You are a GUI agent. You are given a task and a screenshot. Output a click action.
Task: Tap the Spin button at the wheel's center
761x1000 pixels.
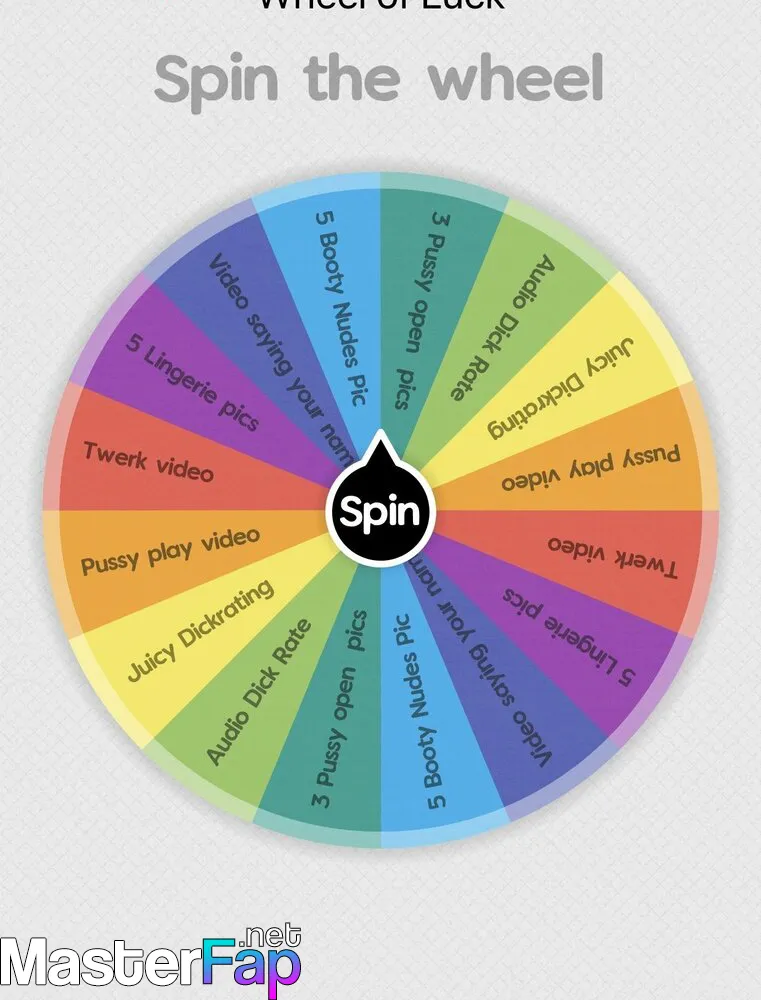pyautogui.click(x=380, y=511)
